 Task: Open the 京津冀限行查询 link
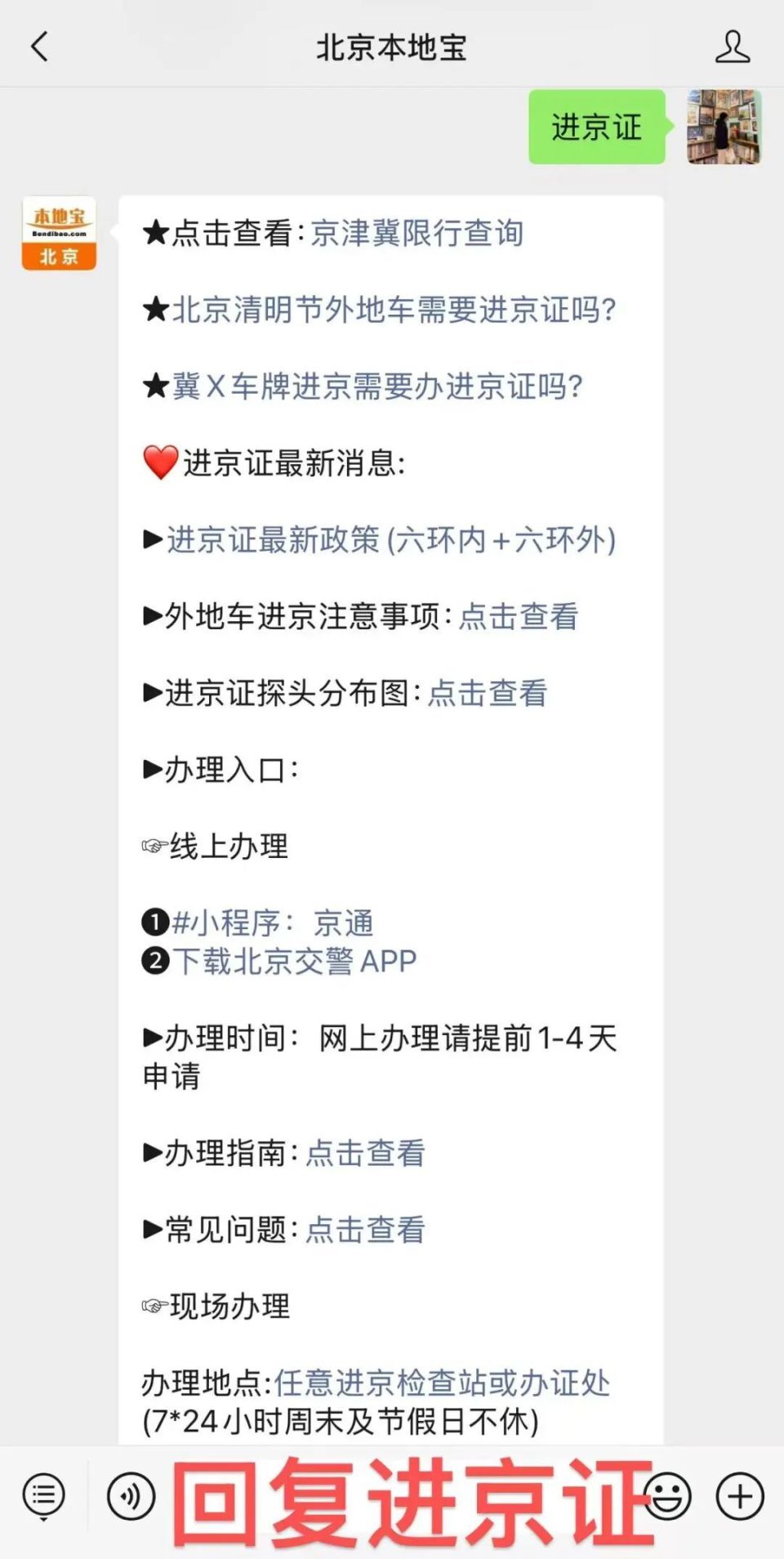pos(420,234)
